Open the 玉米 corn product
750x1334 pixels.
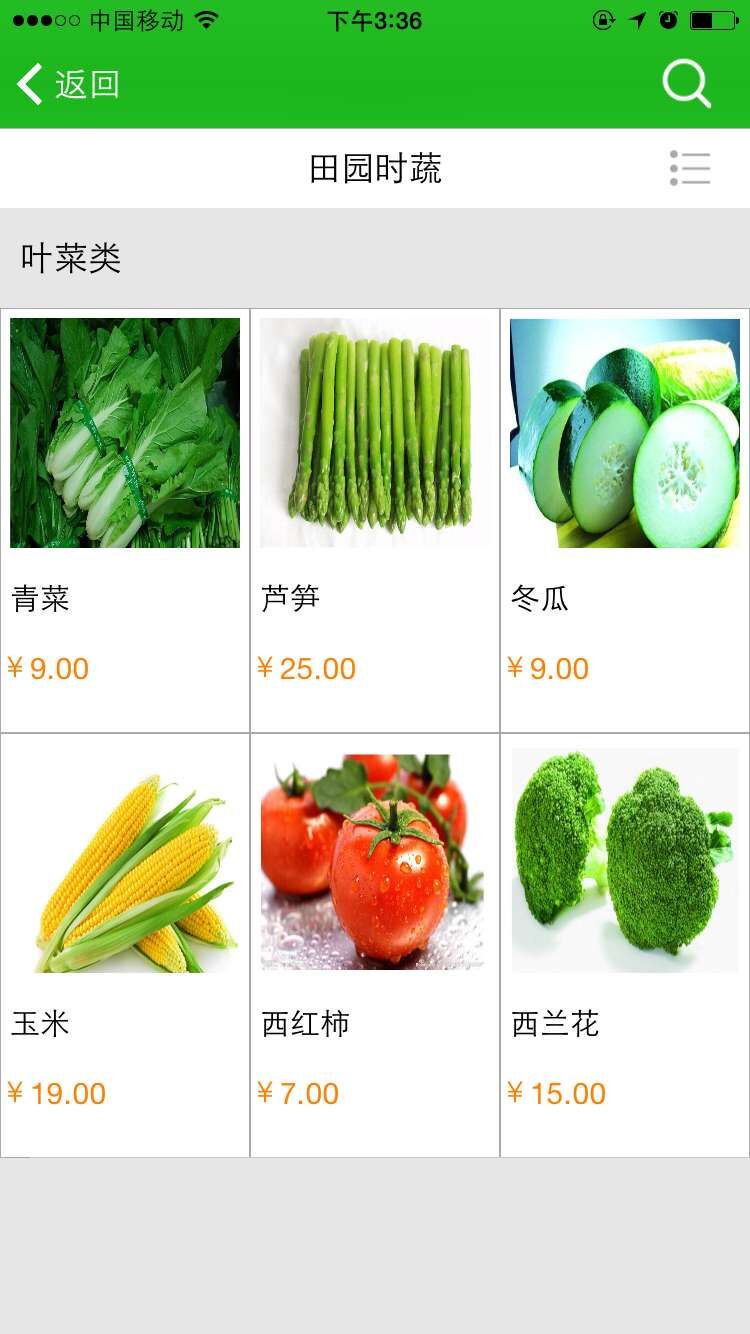125,945
